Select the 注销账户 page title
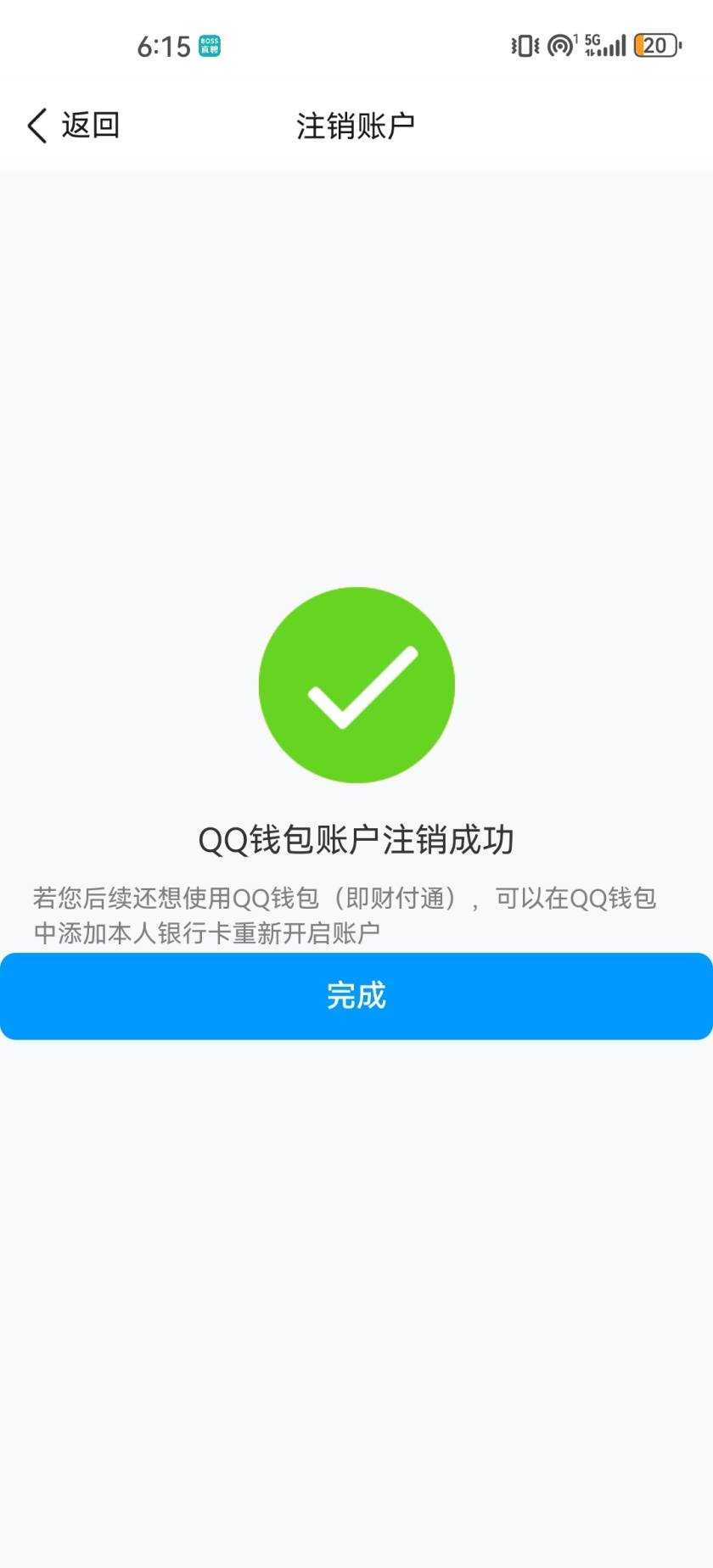 (x=356, y=125)
